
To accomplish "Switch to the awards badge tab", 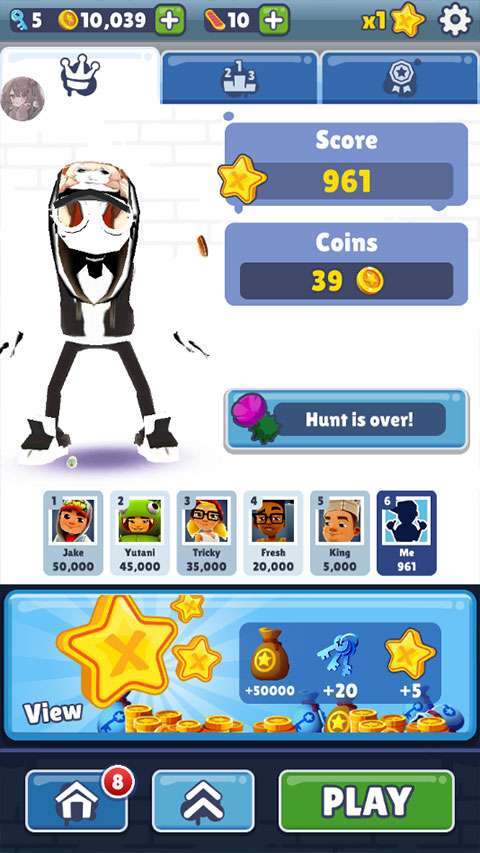I will 400,78.
